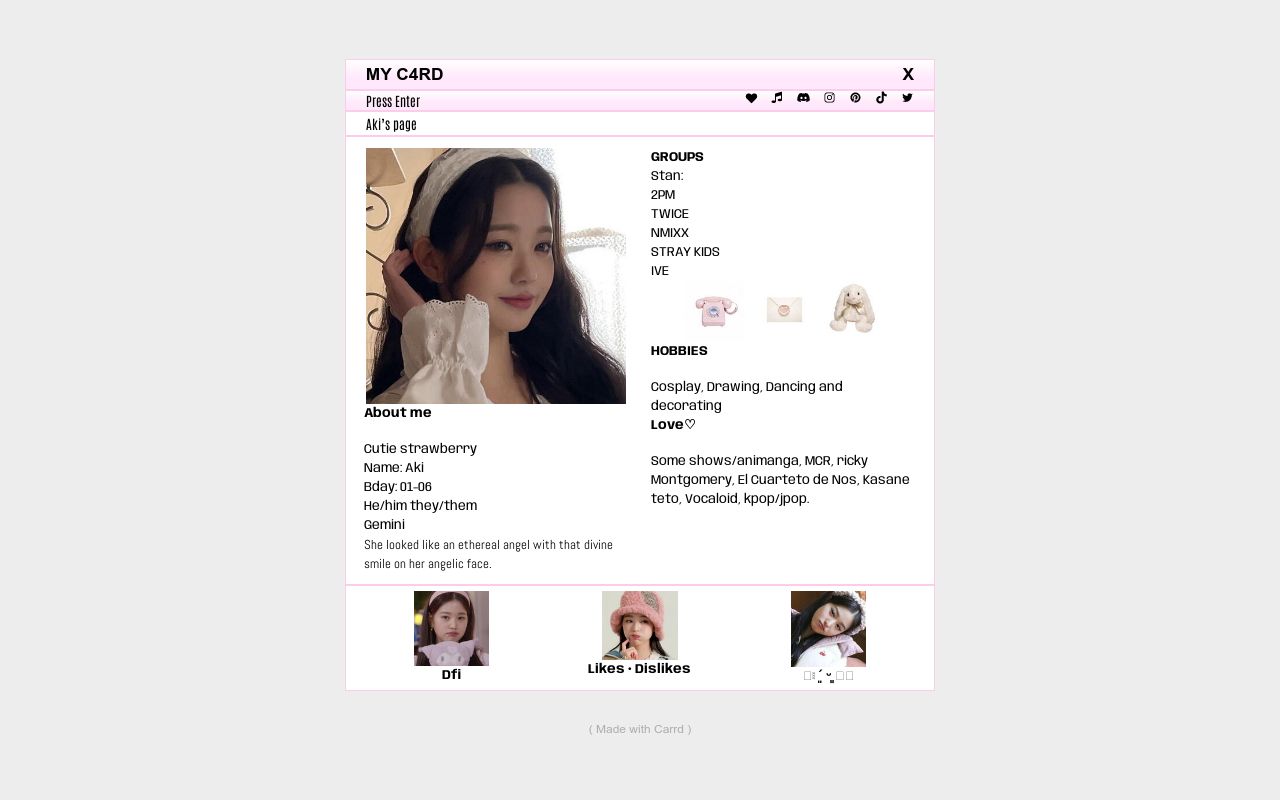
Task: Tap the heart icon in the top bar
Action: pos(751,98)
